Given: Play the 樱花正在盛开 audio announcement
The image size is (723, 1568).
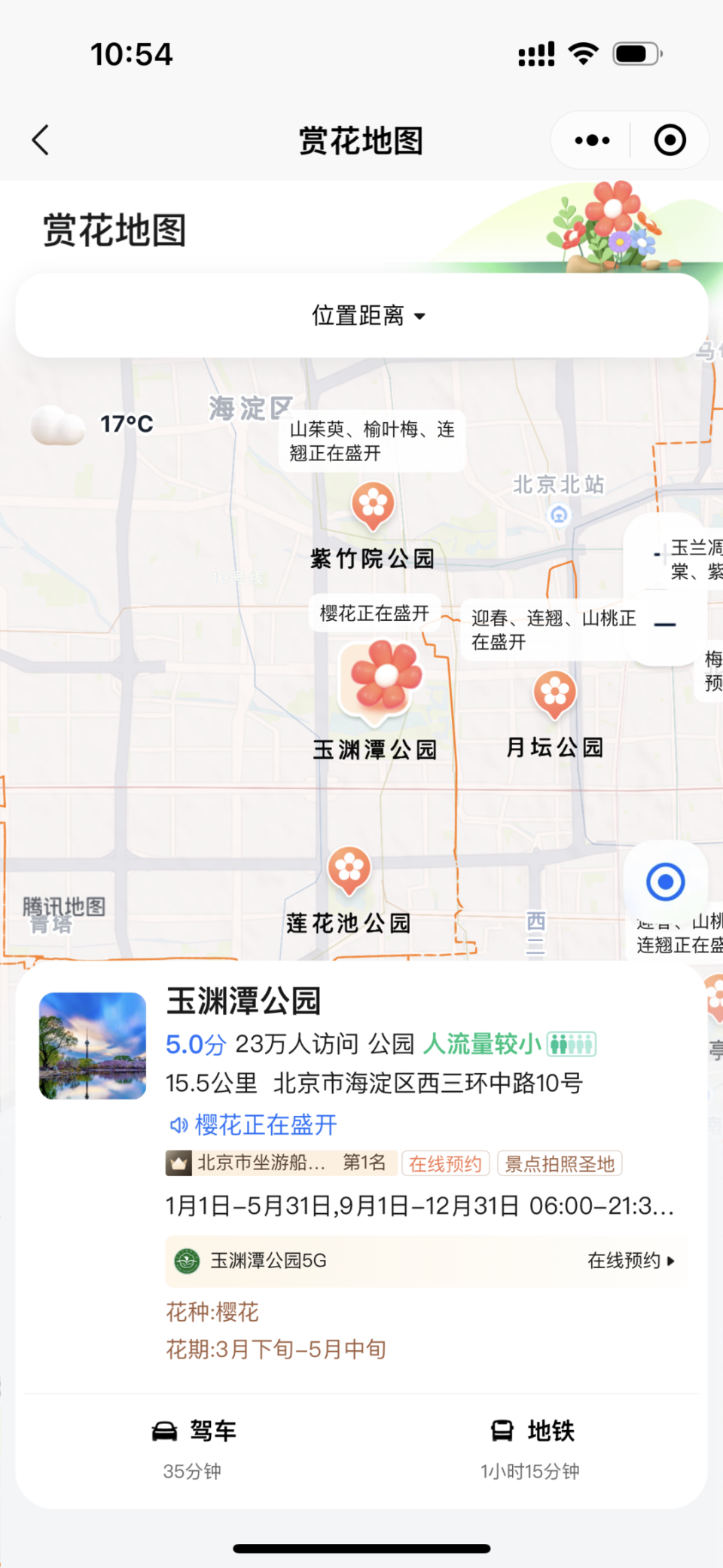Looking at the screenshot, I should point(178,1124).
